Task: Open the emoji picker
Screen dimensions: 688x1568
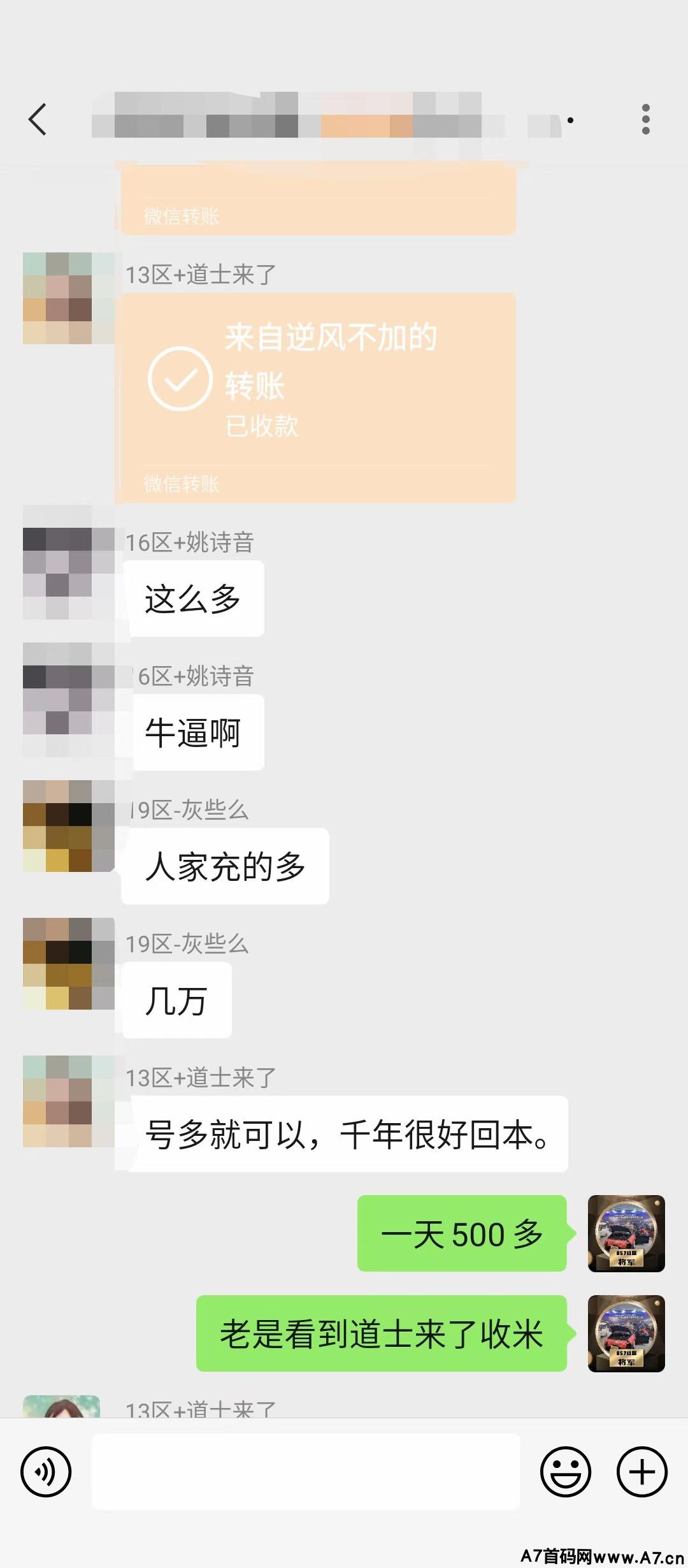Action: 566,1472
